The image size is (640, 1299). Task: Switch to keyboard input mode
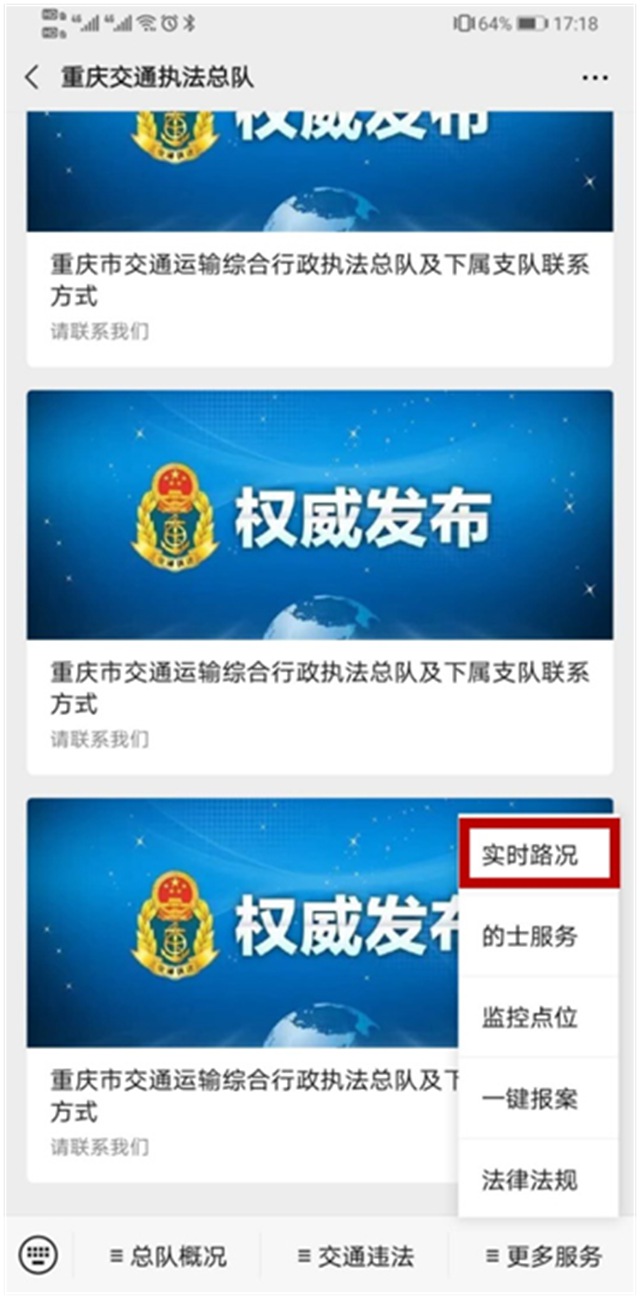(x=39, y=1254)
